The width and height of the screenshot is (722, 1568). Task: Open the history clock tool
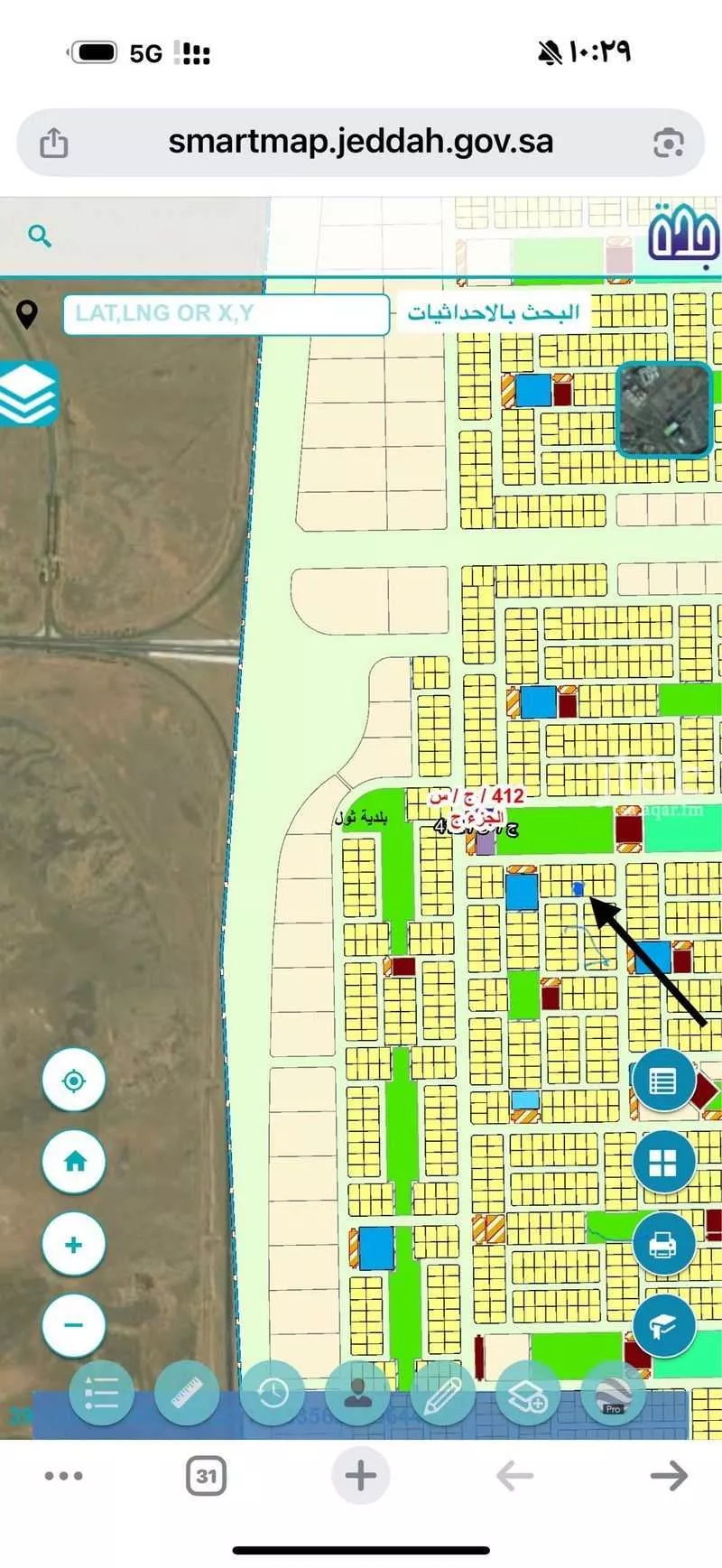click(273, 1393)
